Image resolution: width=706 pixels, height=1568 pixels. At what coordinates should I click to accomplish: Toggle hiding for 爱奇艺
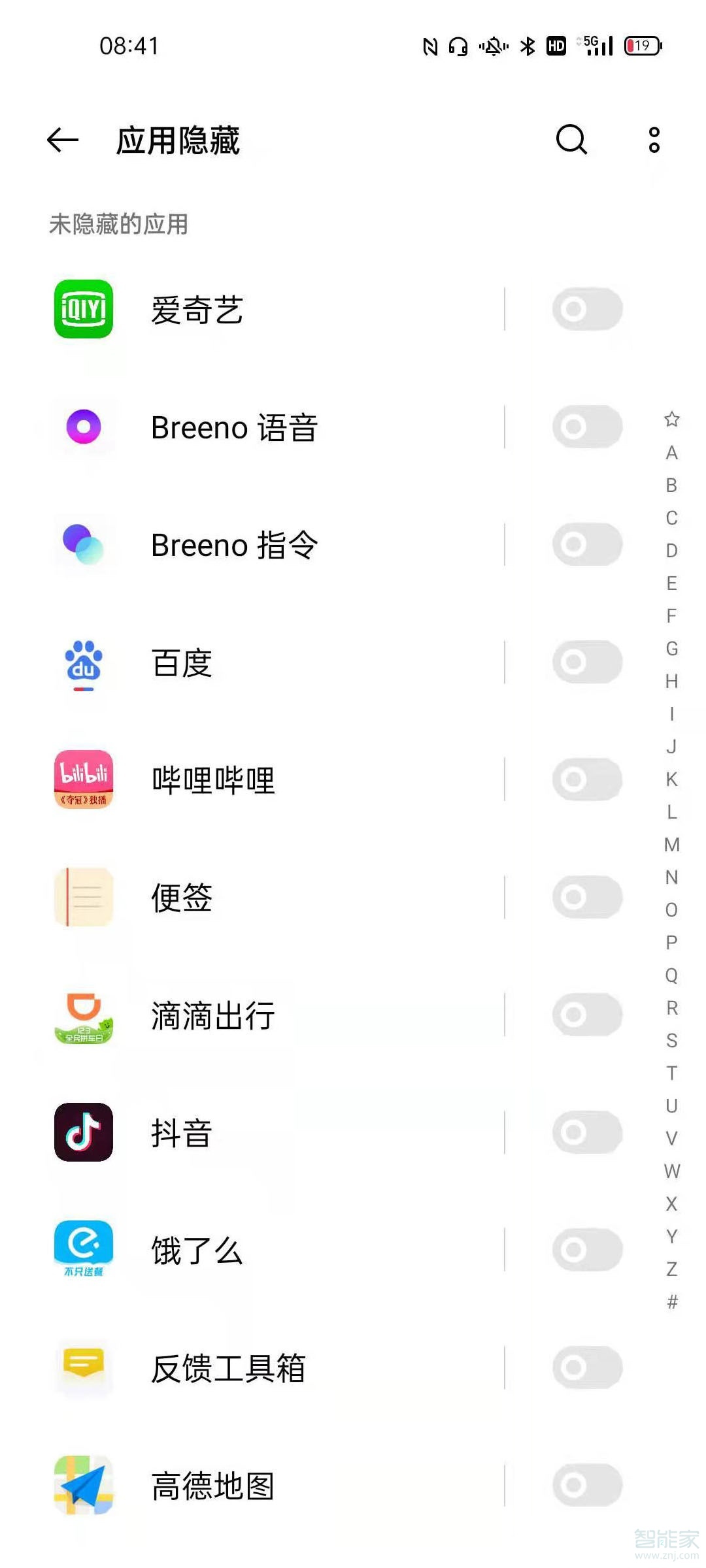[587, 309]
